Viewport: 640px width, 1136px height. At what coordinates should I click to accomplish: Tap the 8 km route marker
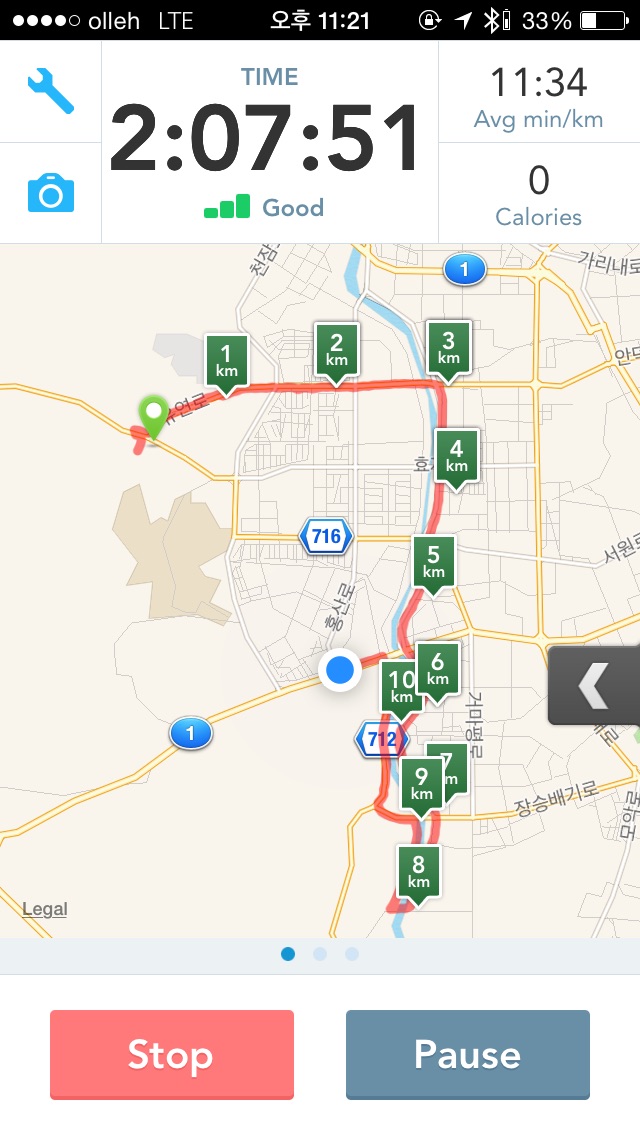(x=418, y=875)
